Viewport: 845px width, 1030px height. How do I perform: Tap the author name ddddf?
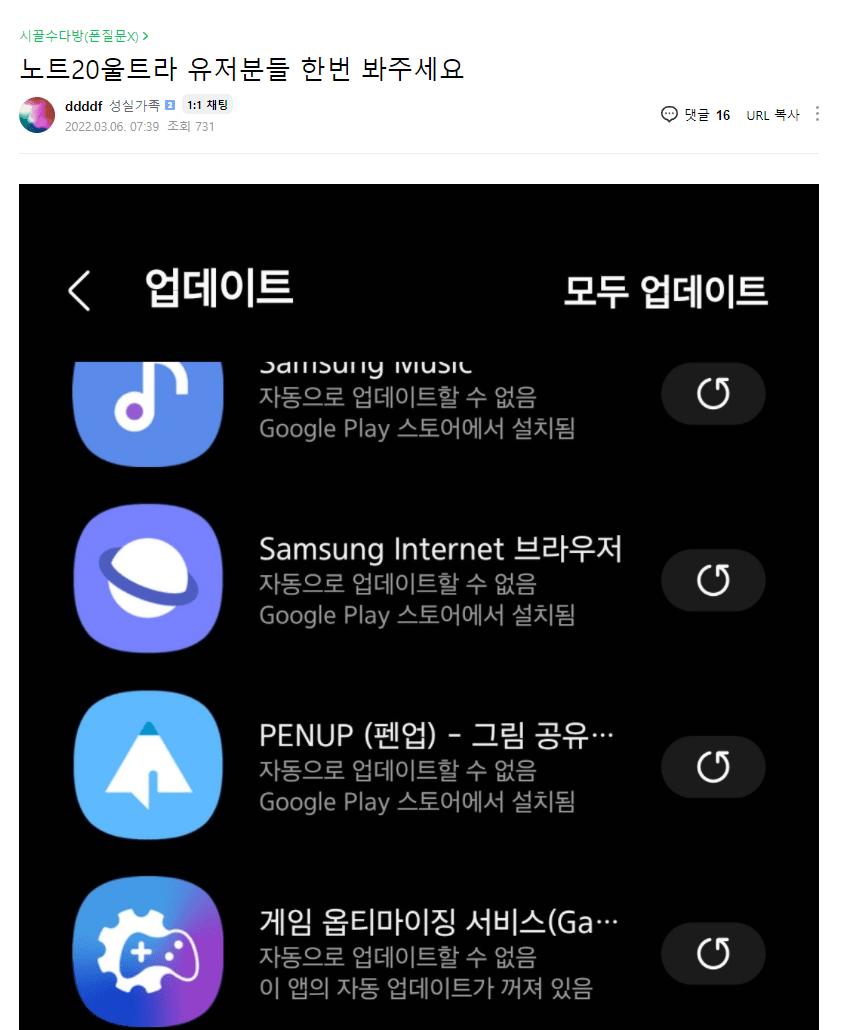coord(83,105)
